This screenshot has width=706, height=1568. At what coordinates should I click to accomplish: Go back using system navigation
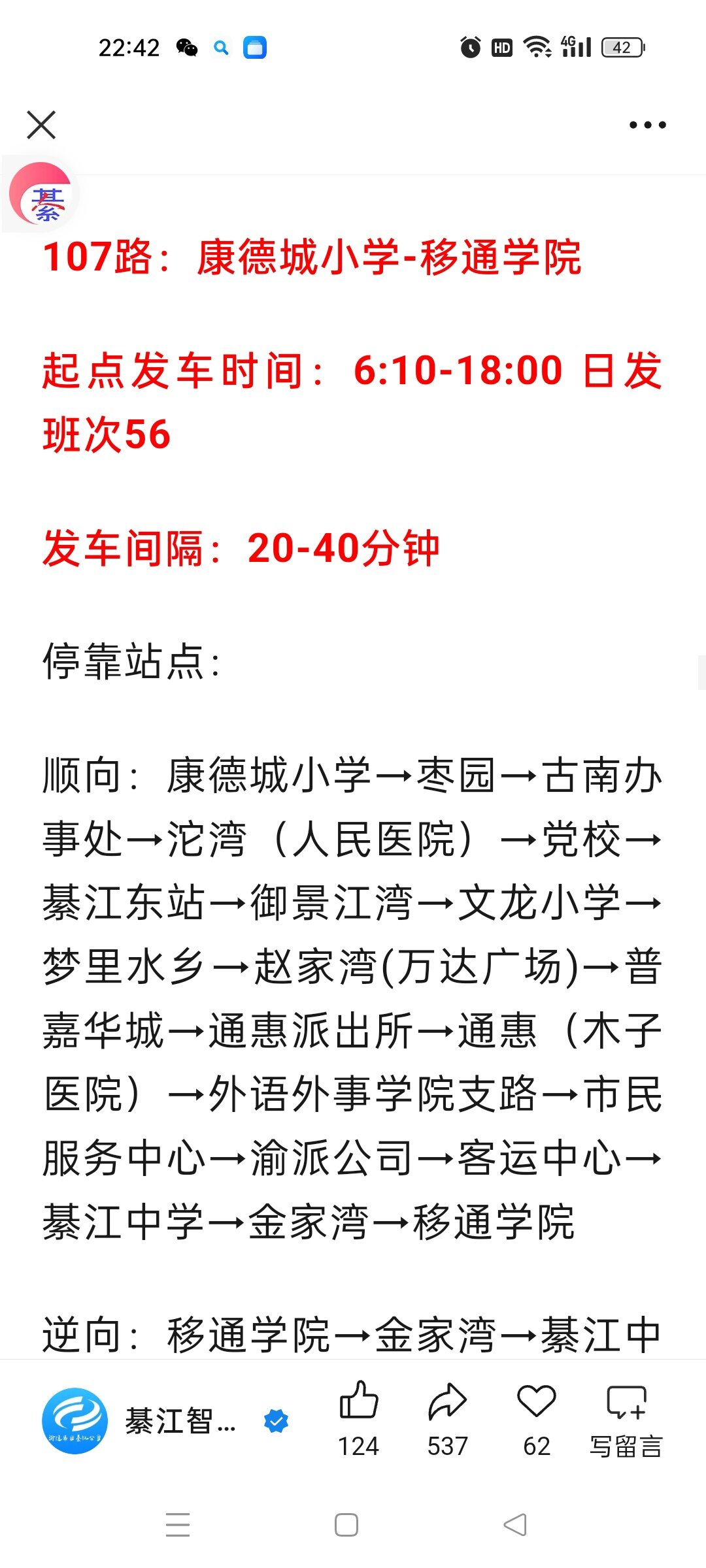(515, 1525)
